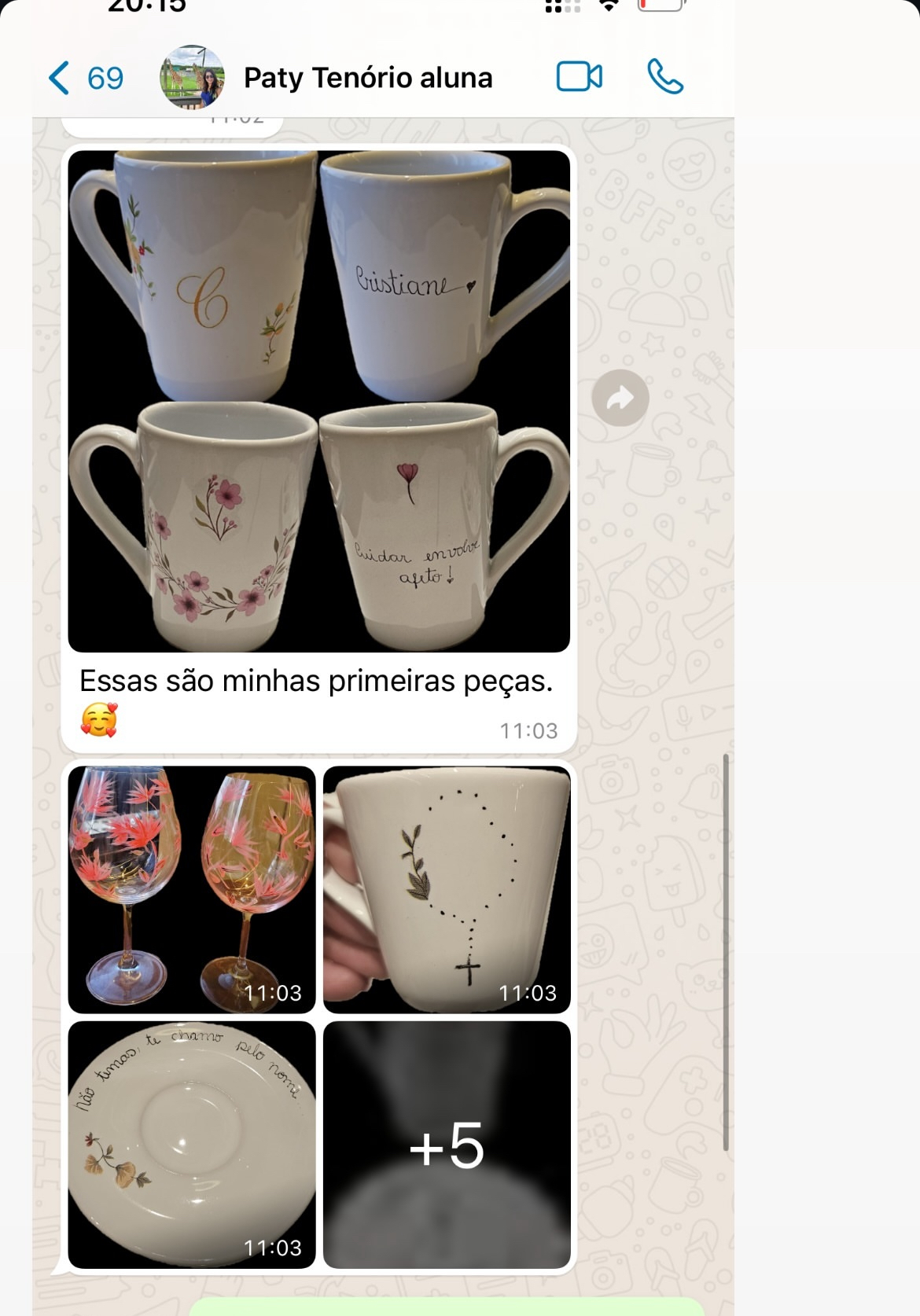Start a video call with Paty

coord(579,77)
